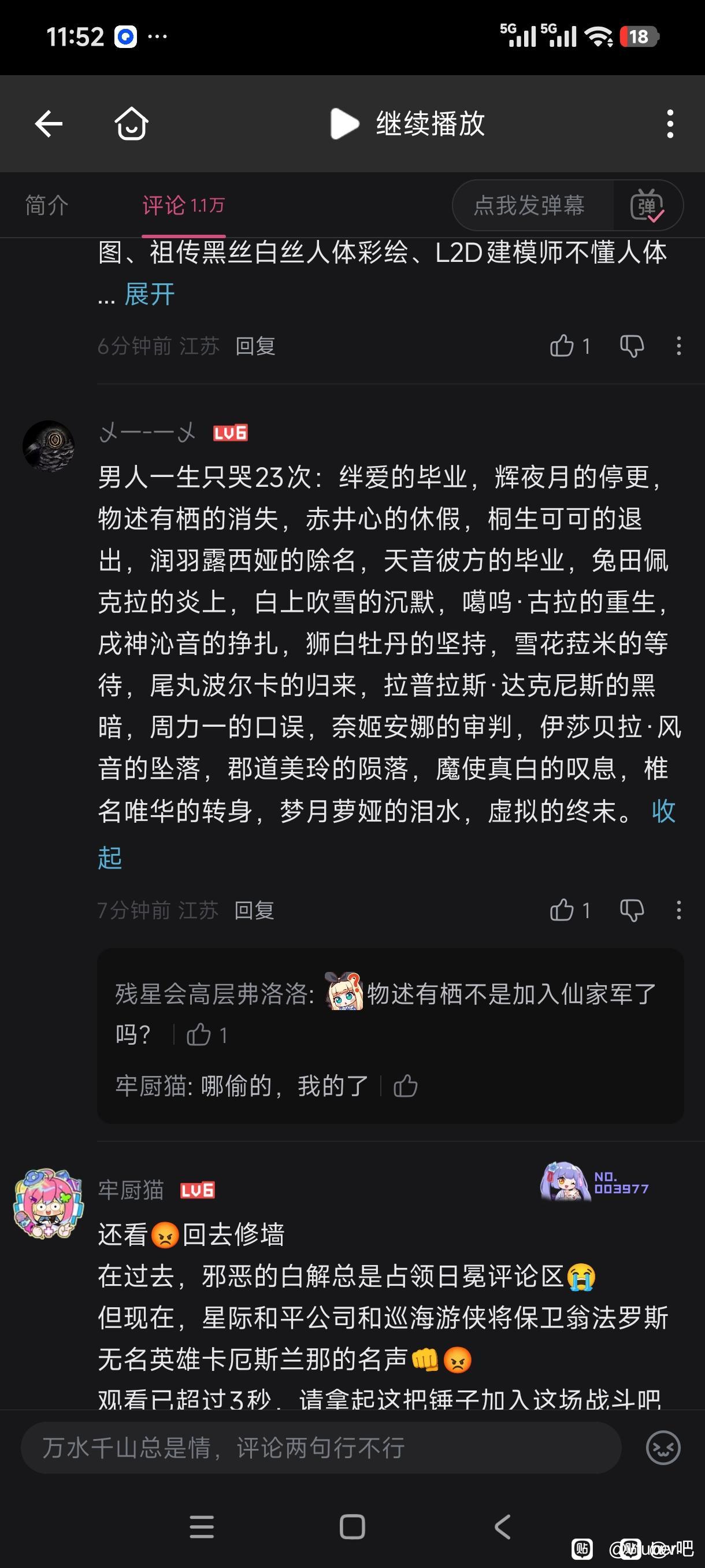Viewport: 705px width, 1568px height.
Task: Open メ一-一メ's user avatar
Action: (49, 446)
